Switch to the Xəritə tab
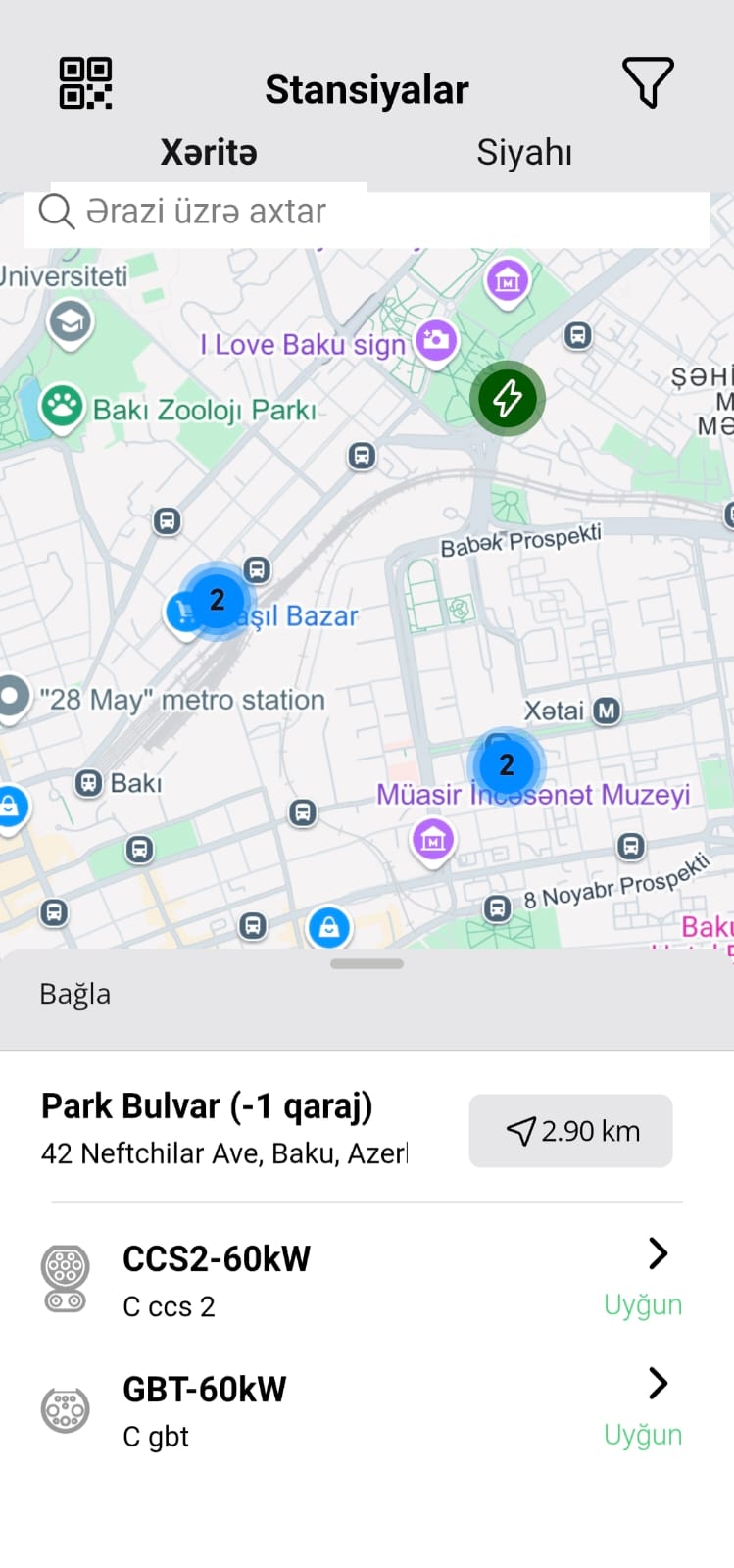This screenshot has height=1568, width=734. 209,153
